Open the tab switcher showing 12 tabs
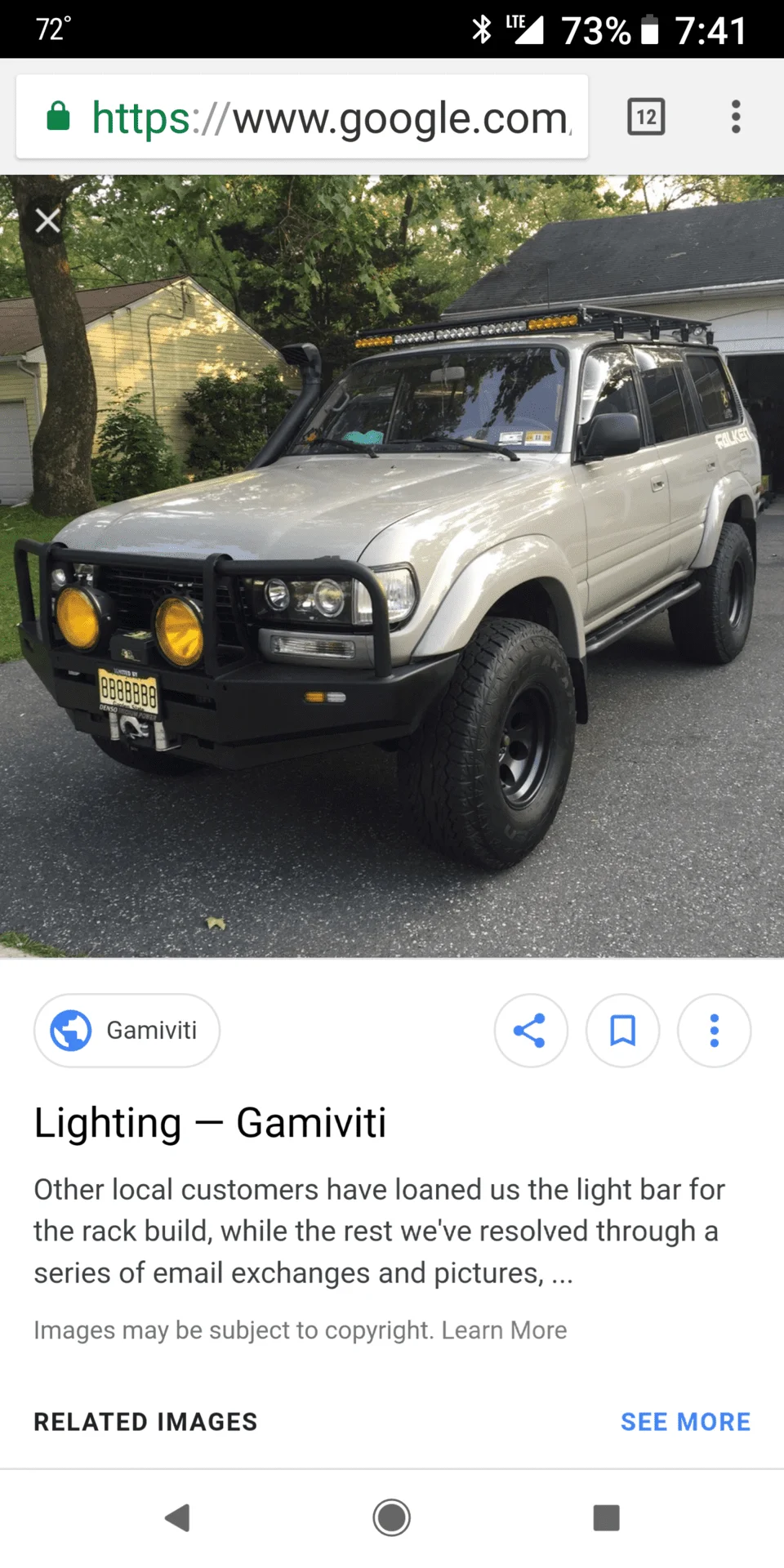The height and width of the screenshot is (1568, 784). 646,118
